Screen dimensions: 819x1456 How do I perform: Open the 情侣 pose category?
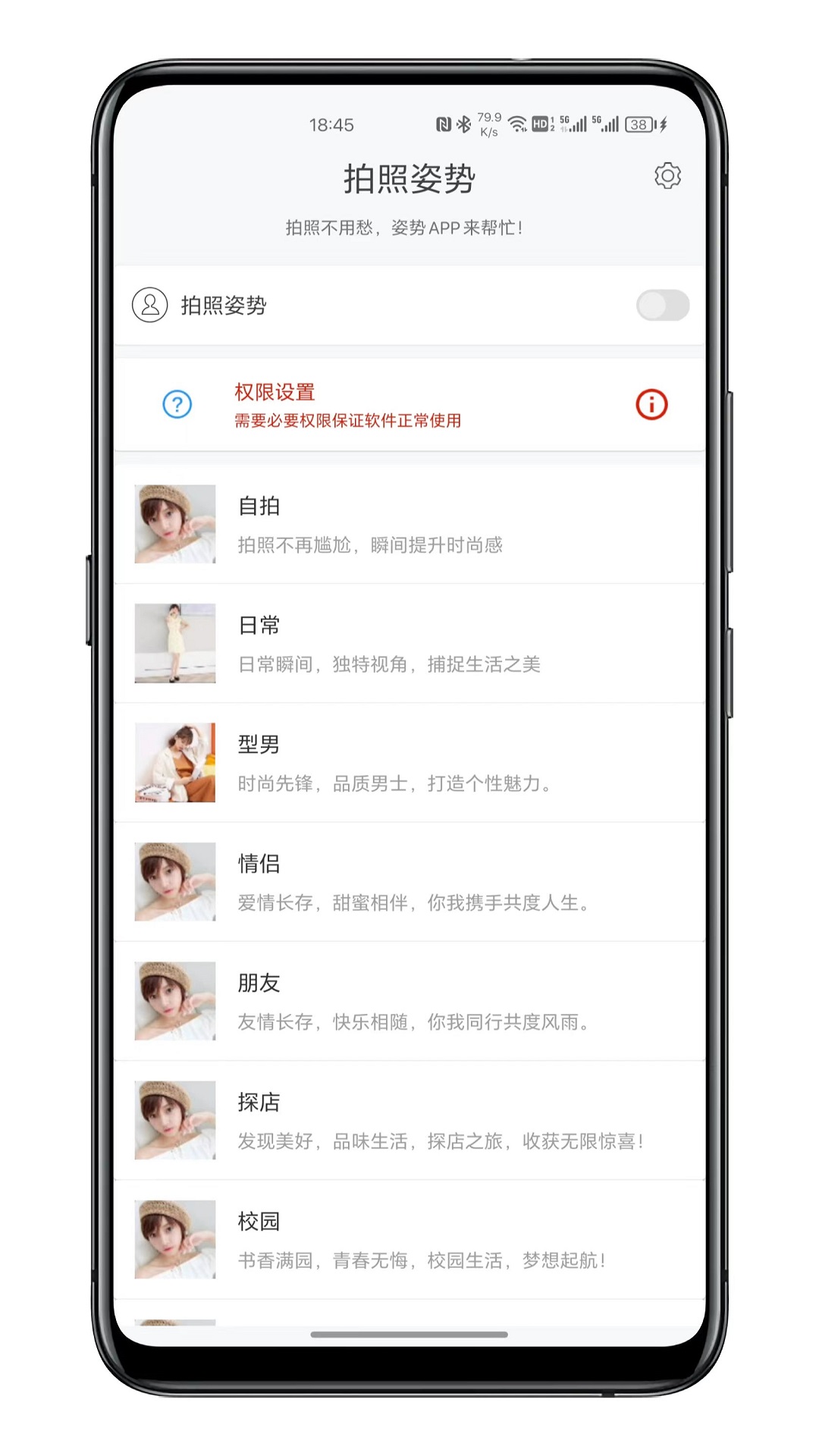pyautogui.click(x=409, y=881)
